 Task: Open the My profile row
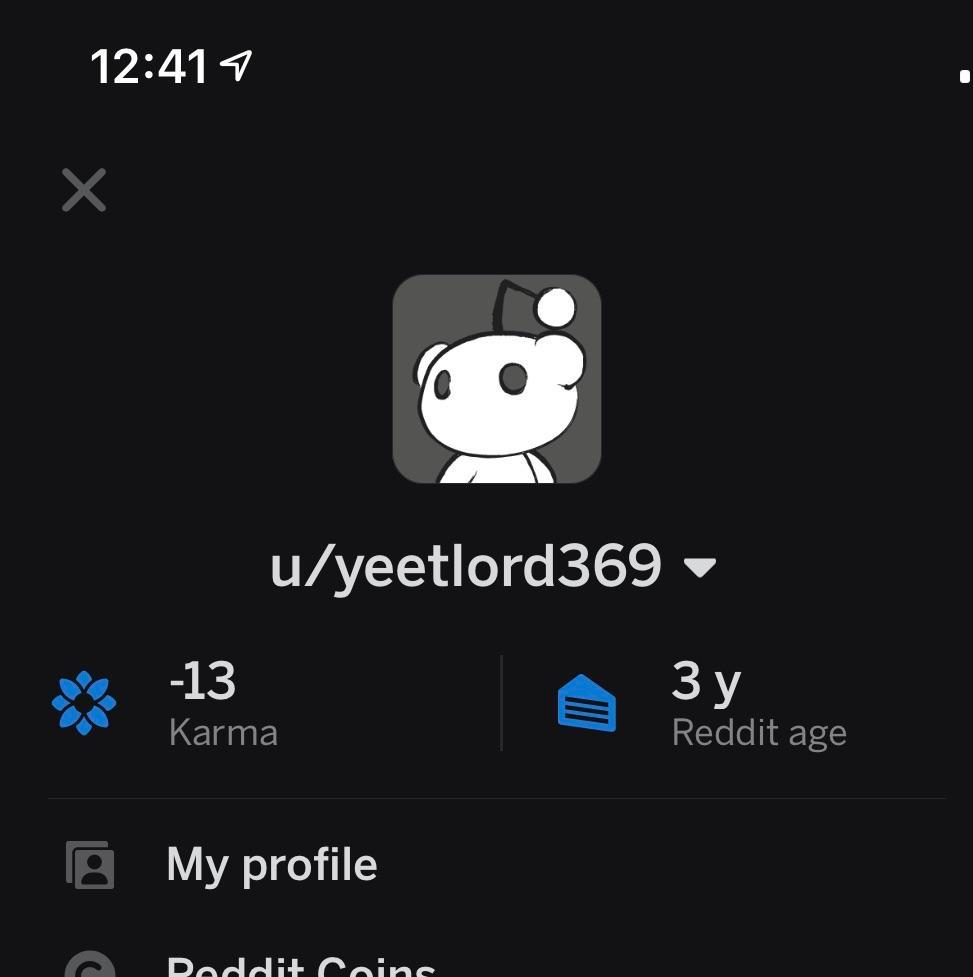(x=271, y=865)
